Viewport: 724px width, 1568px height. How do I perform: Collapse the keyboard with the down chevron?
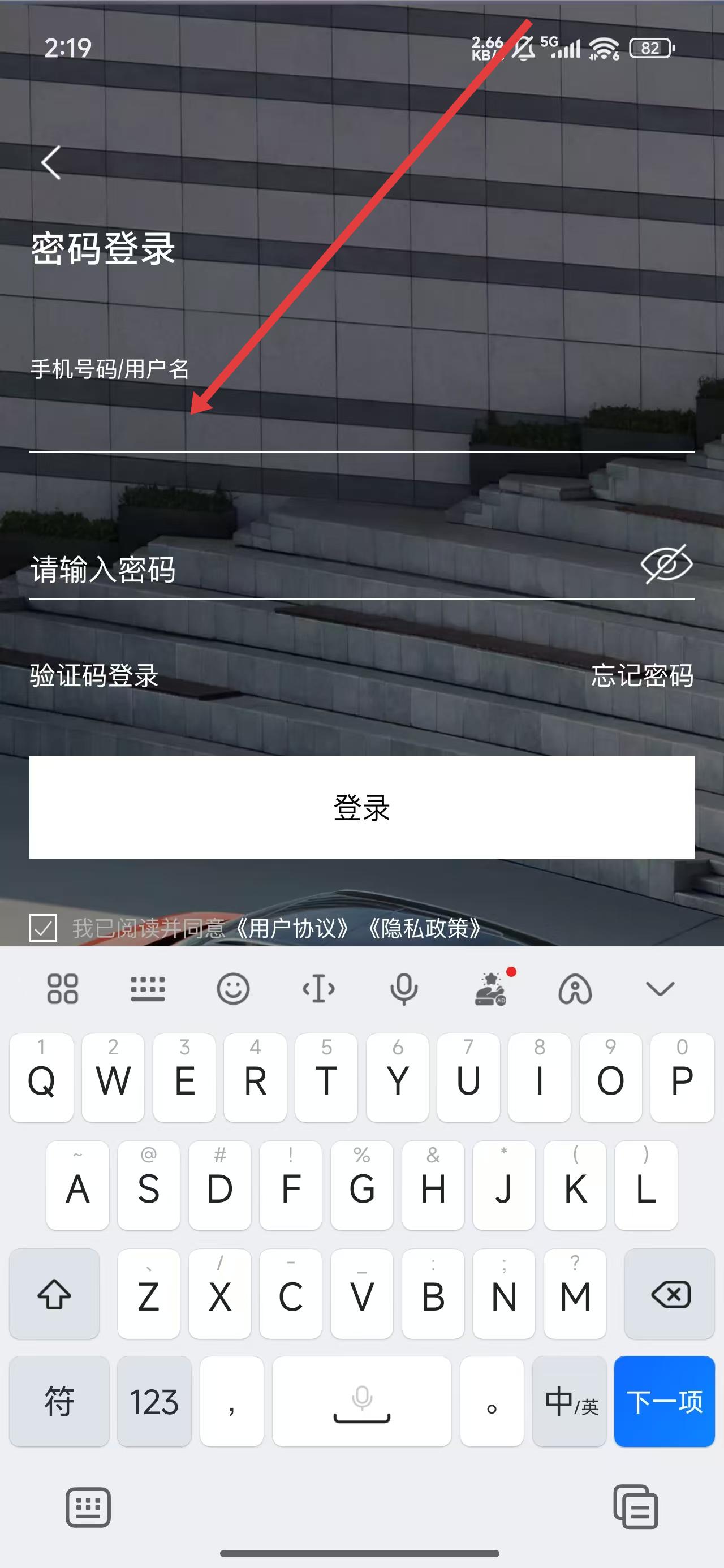(660, 989)
